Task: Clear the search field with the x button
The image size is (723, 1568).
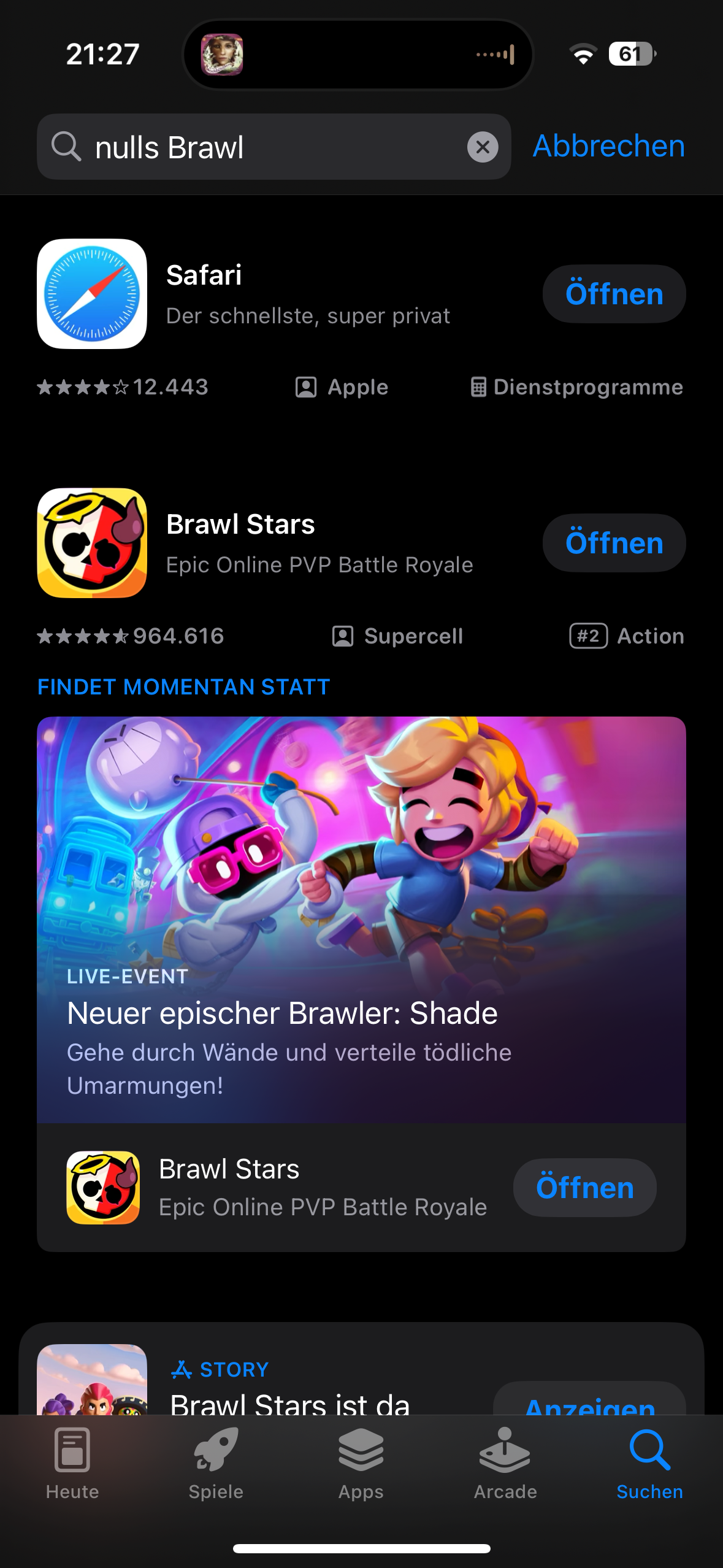Action: coord(483,147)
